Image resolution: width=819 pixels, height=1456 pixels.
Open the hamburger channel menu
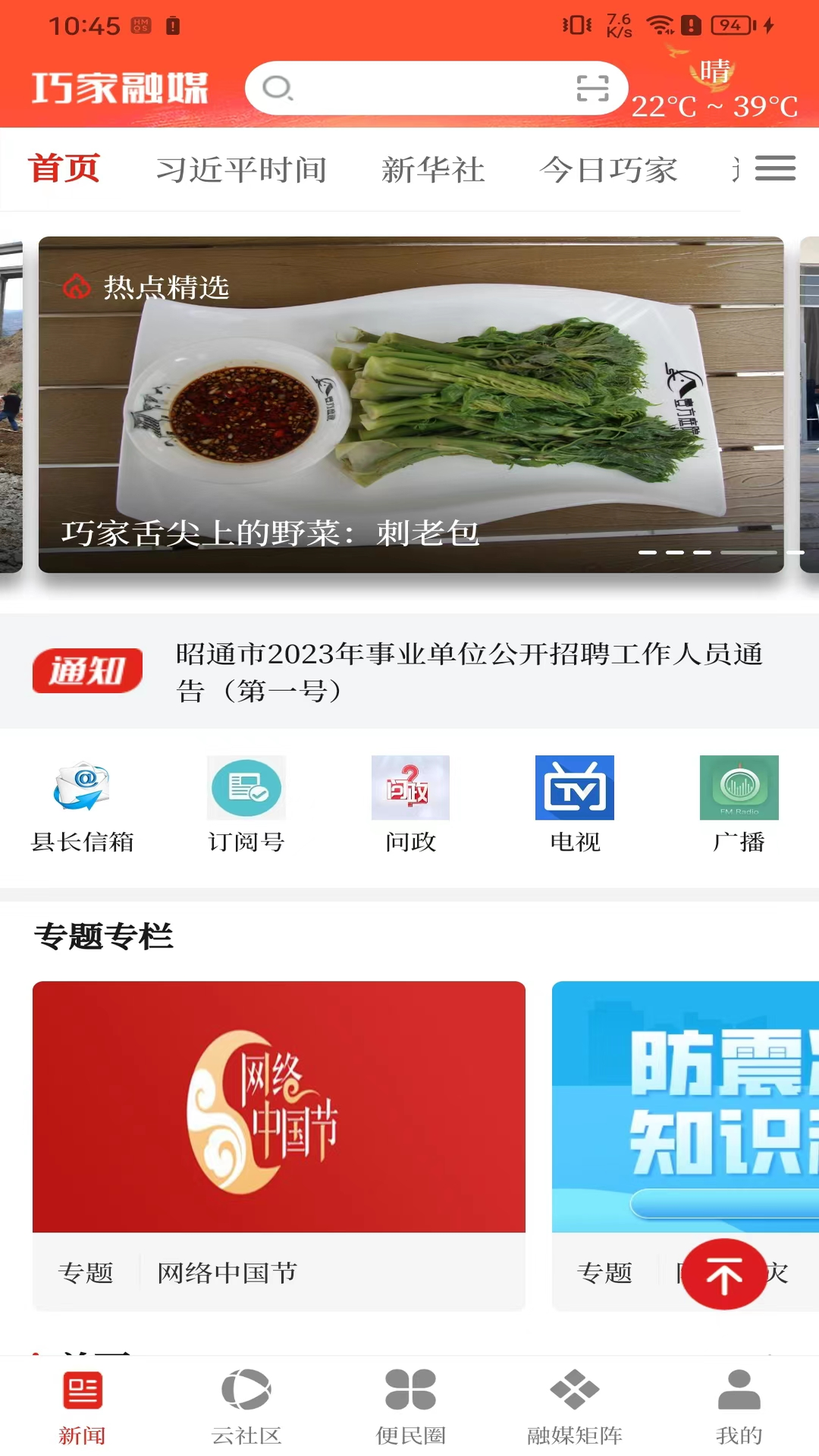[x=775, y=168]
